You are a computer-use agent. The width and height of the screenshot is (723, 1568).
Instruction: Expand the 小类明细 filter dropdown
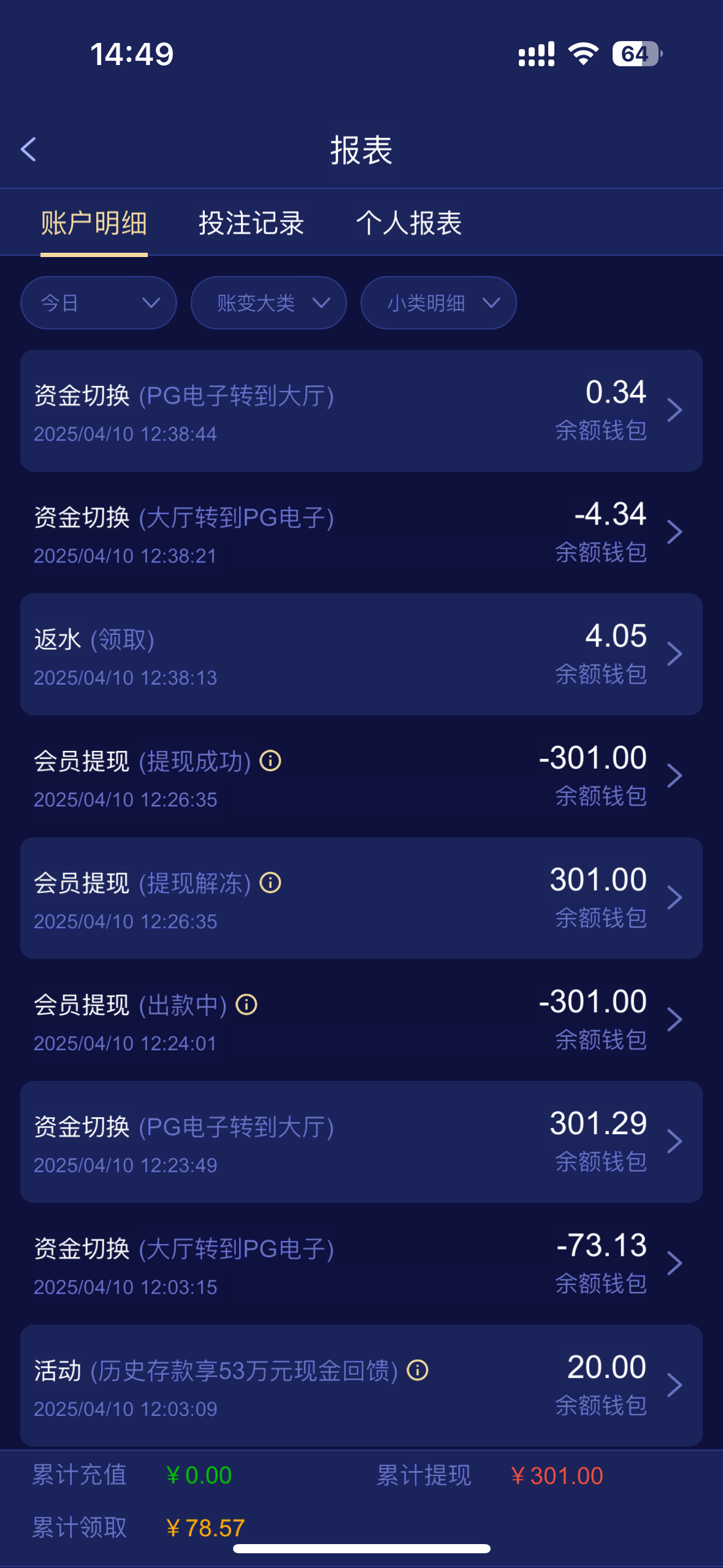point(438,302)
